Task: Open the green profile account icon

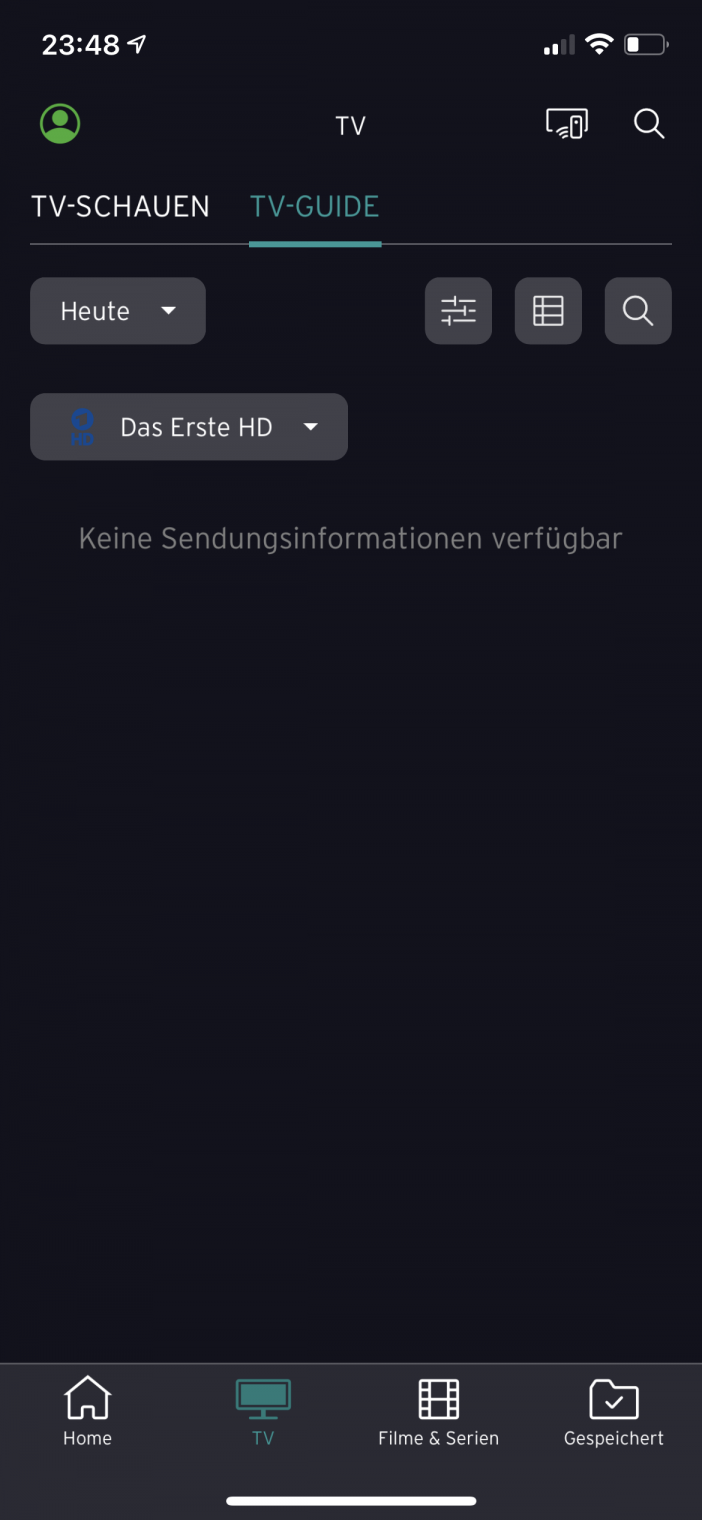Action: click(60, 124)
